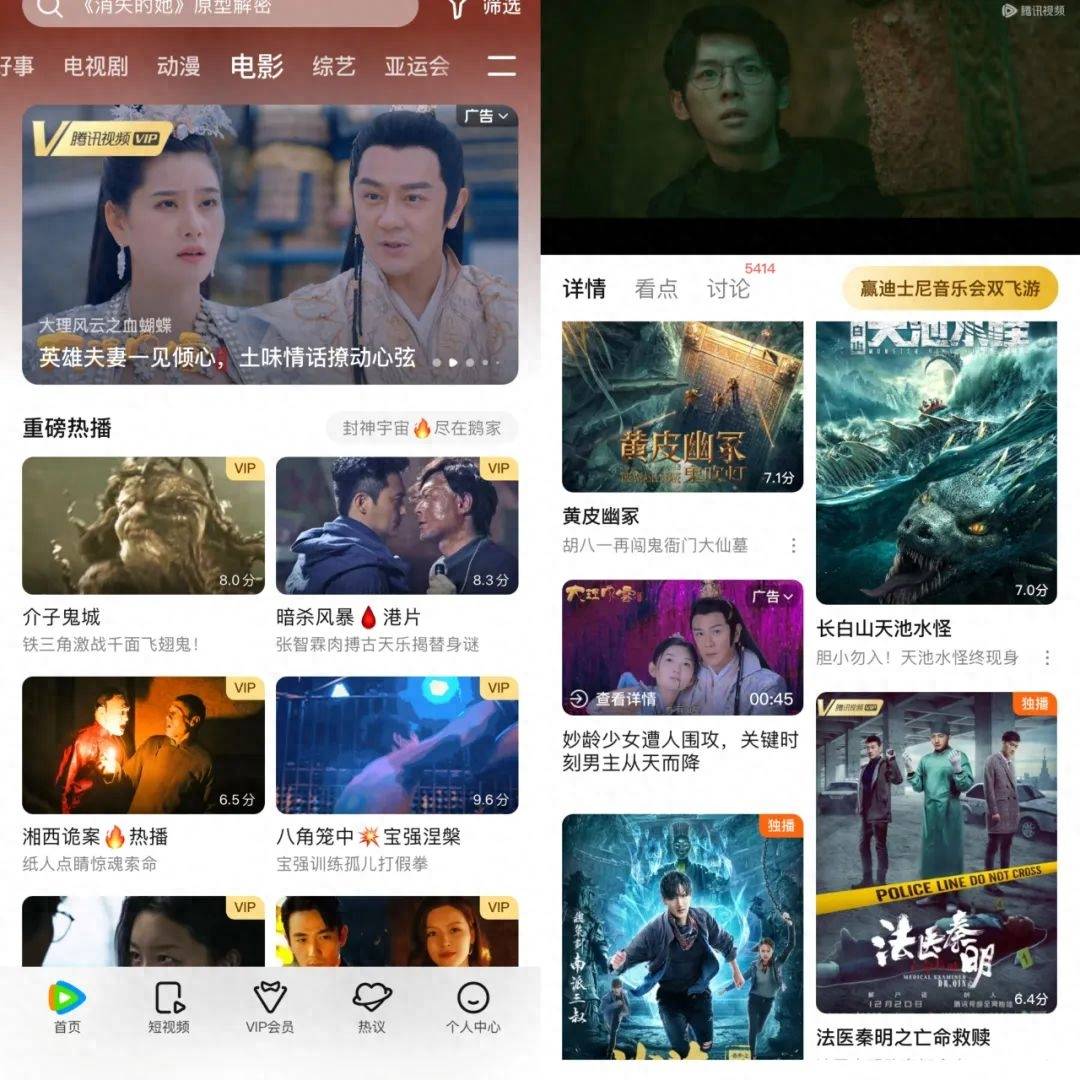1080x1080 pixels.
Task: Play 介子鬼城
Action: pos(143,526)
